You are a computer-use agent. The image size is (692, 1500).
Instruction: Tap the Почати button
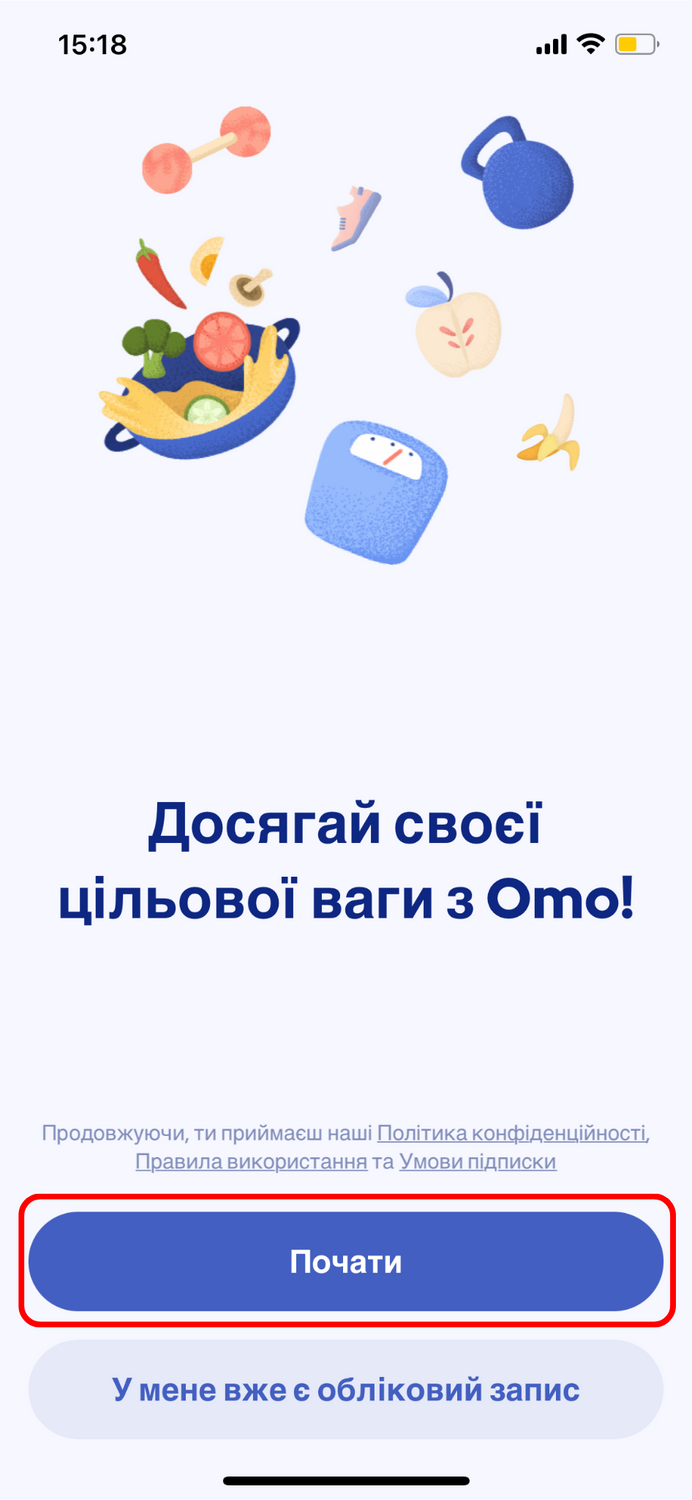pos(346,1261)
